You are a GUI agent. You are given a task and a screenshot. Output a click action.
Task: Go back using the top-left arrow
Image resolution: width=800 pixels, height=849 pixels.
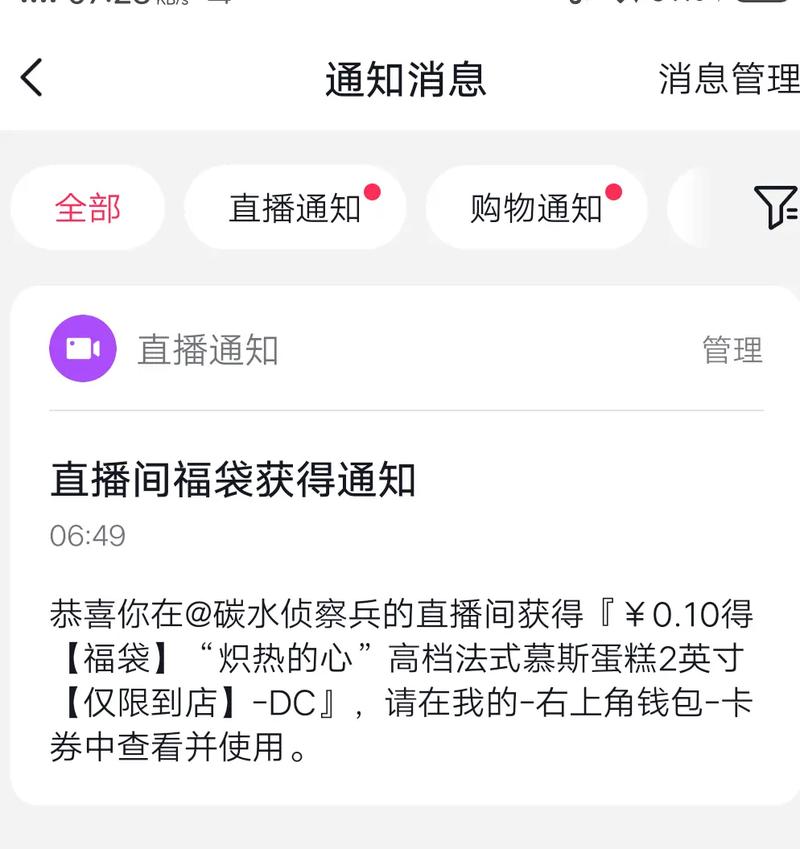tap(33, 78)
